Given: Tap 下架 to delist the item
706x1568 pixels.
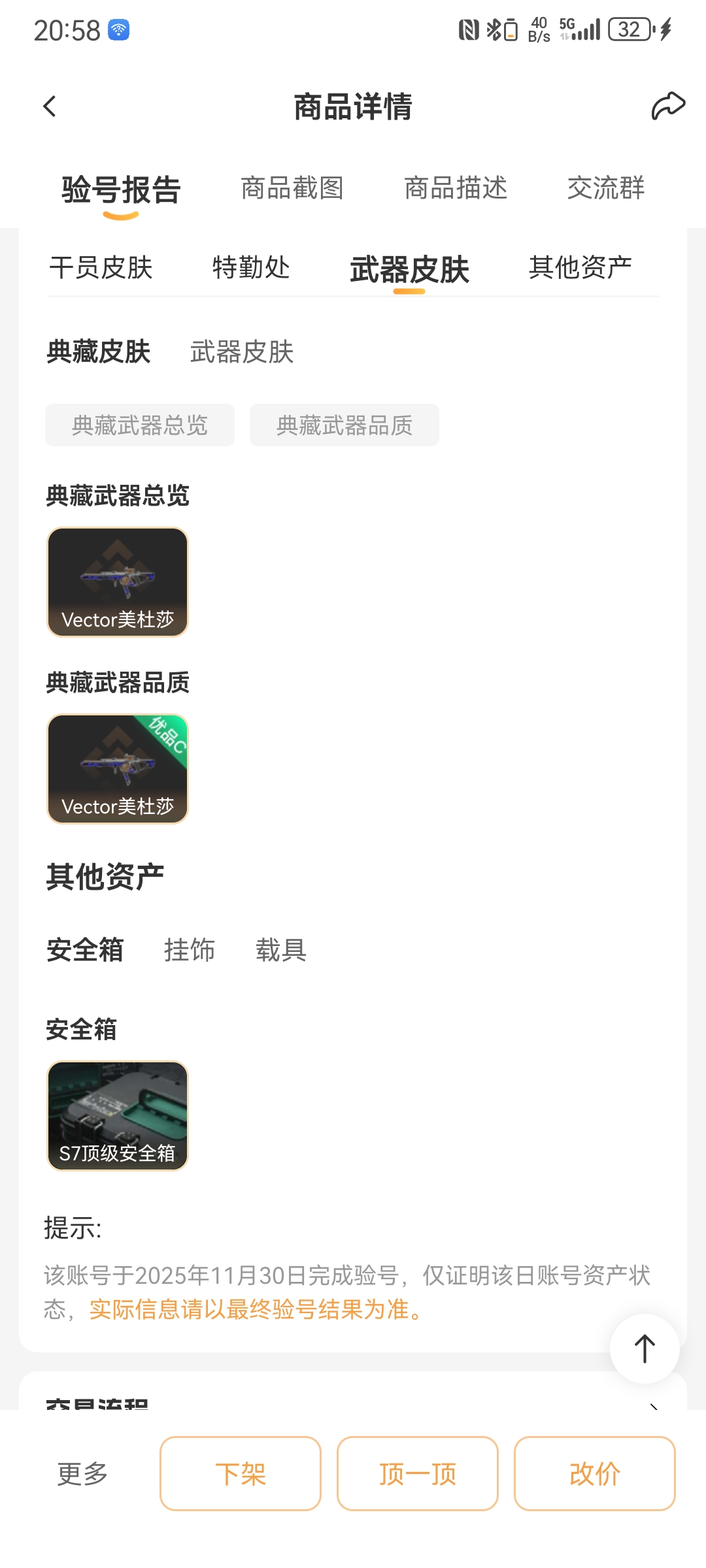Looking at the screenshot, I should pos(241,1474).
